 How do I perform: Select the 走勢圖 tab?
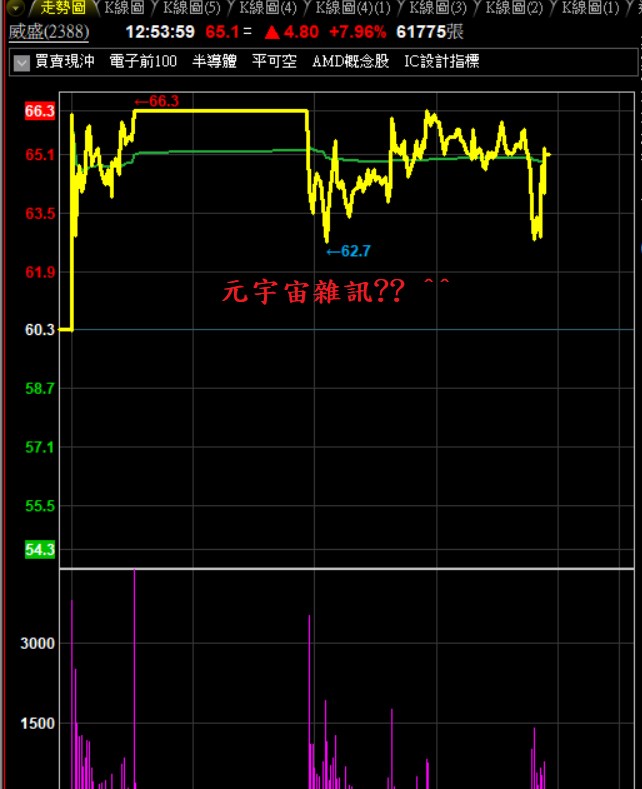(x=63, y=8)
